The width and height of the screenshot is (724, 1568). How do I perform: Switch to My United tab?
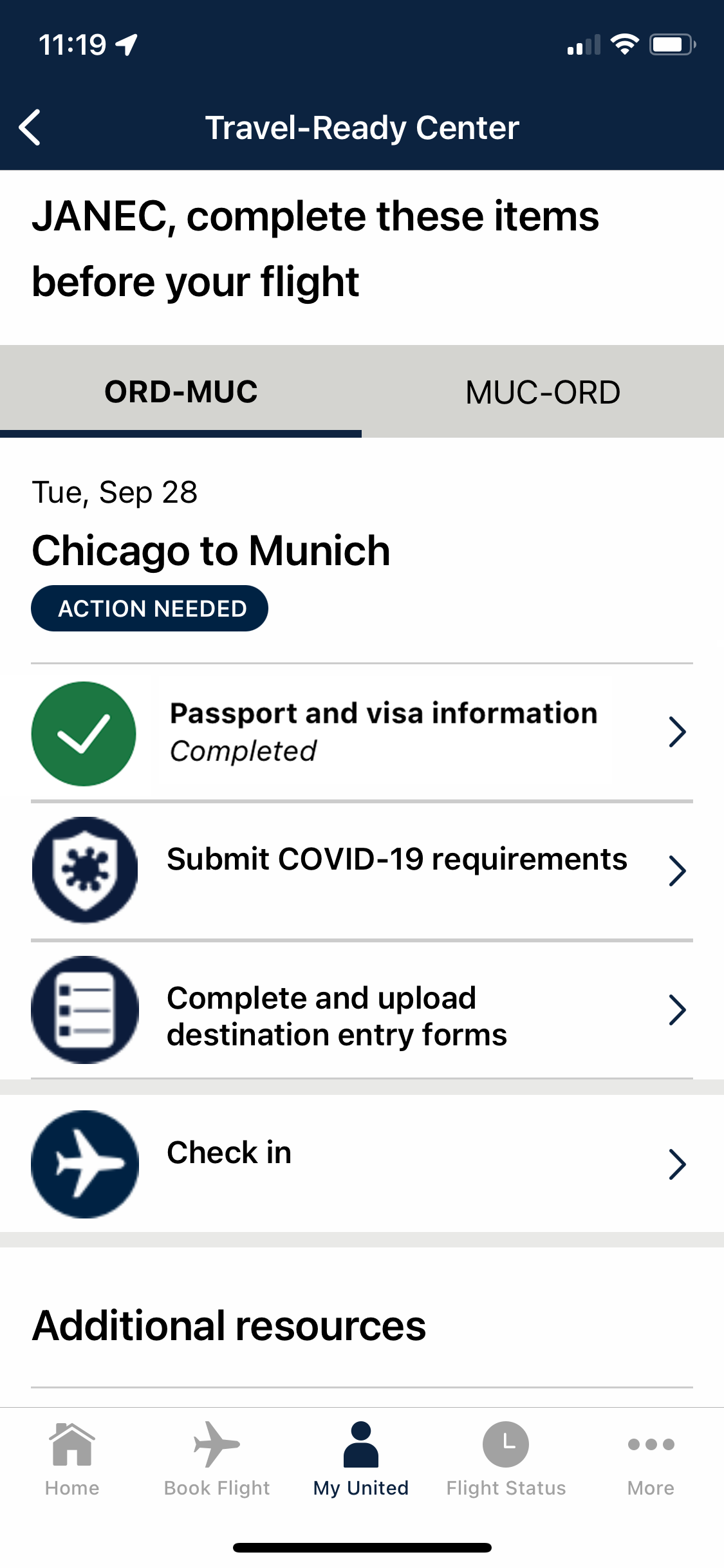click(x=361, y=1459)
